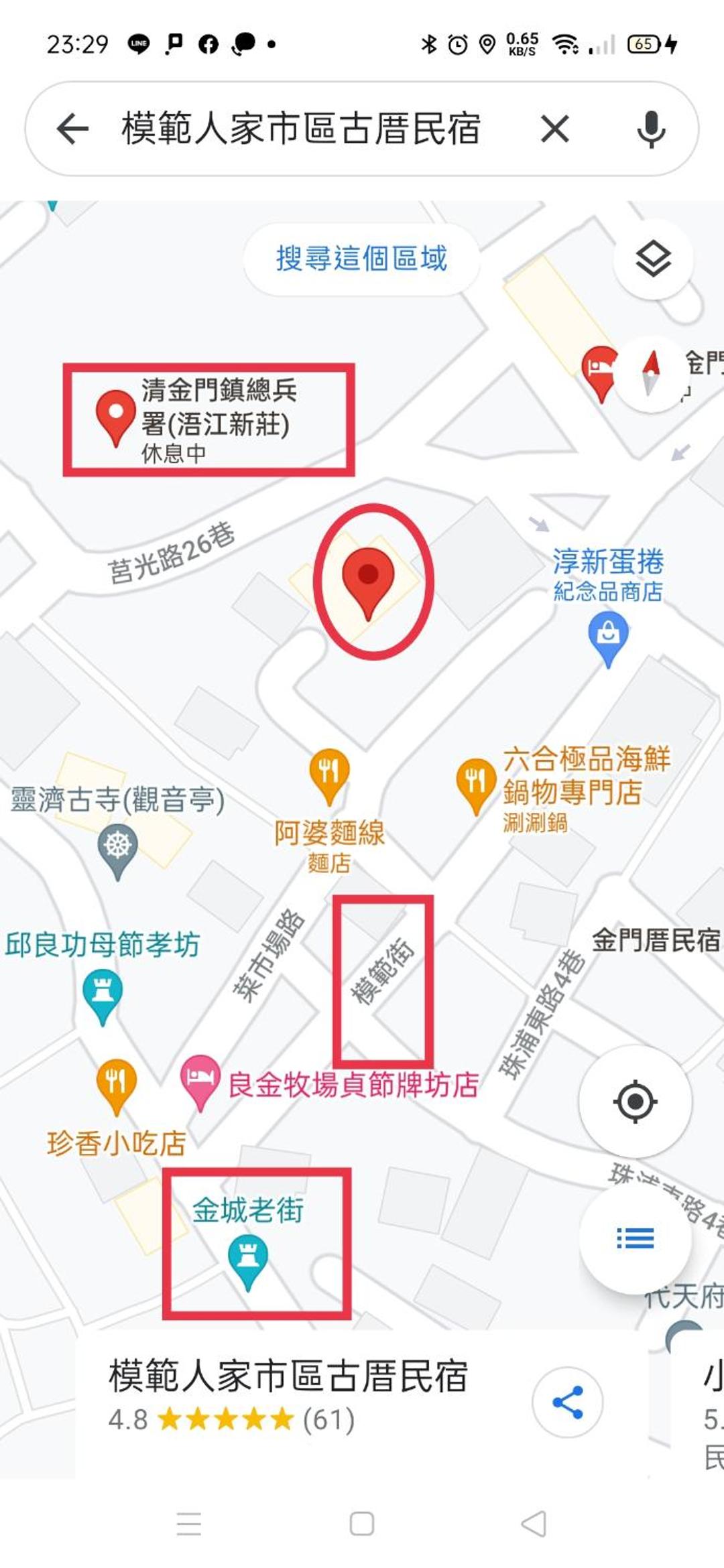Tap the system back button
The height and width of the screenshot is (1568, 724).
[534, 1524]
